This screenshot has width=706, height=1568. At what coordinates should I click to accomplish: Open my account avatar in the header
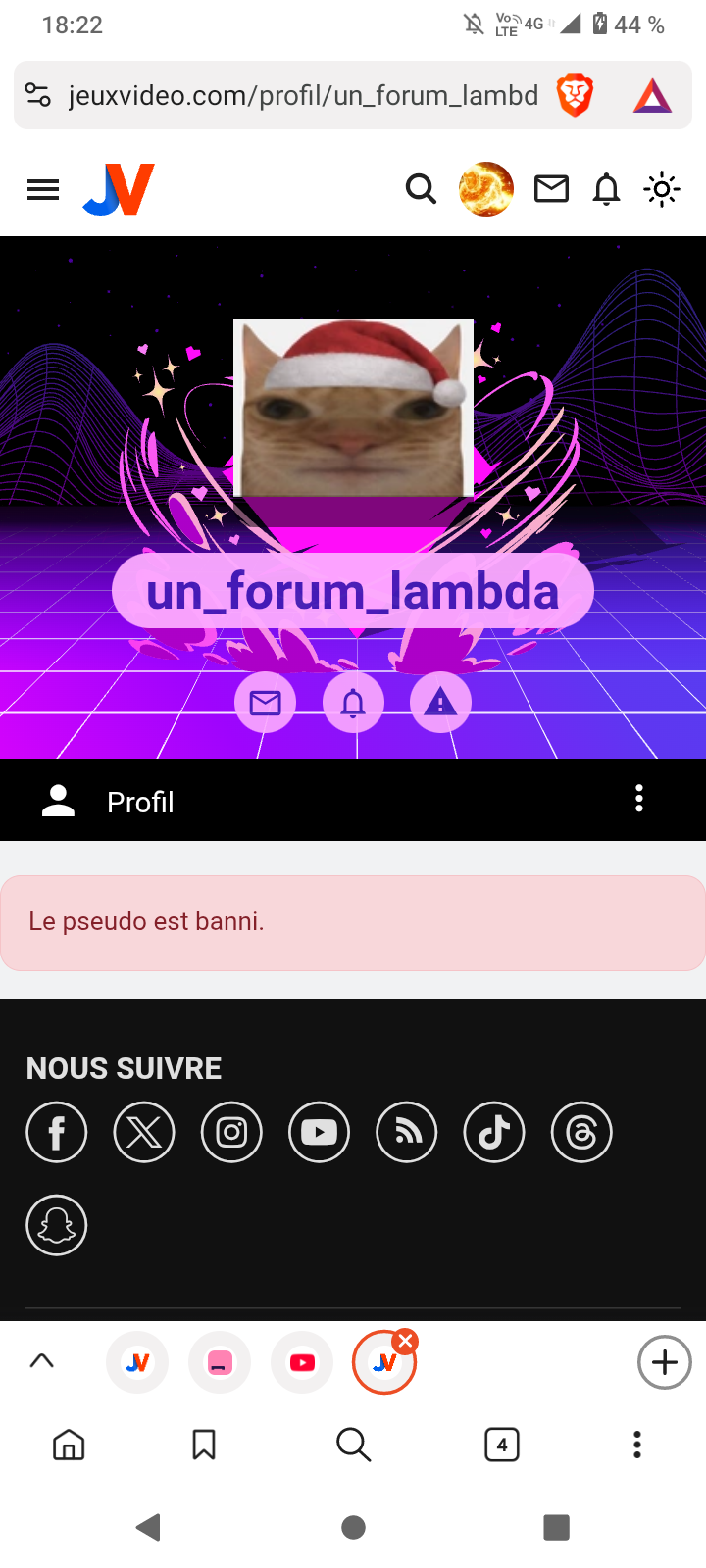485,188
